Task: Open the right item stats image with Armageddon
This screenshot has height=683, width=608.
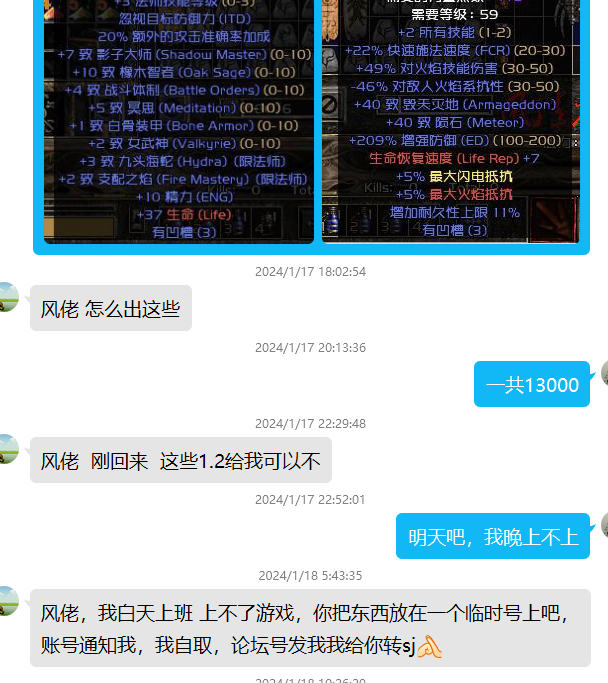Action: (x=450, y=120)
